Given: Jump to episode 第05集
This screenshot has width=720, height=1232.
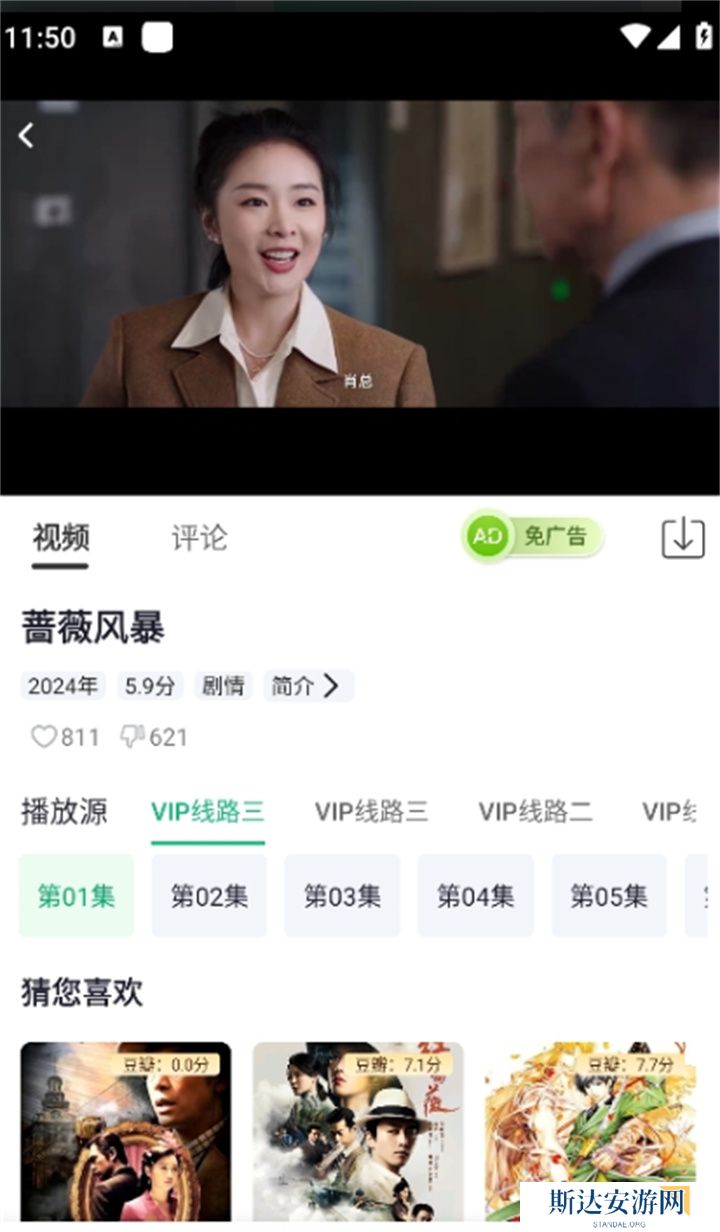Looking at the screenshot, I should pyautogui.click(x=608, y=895).
